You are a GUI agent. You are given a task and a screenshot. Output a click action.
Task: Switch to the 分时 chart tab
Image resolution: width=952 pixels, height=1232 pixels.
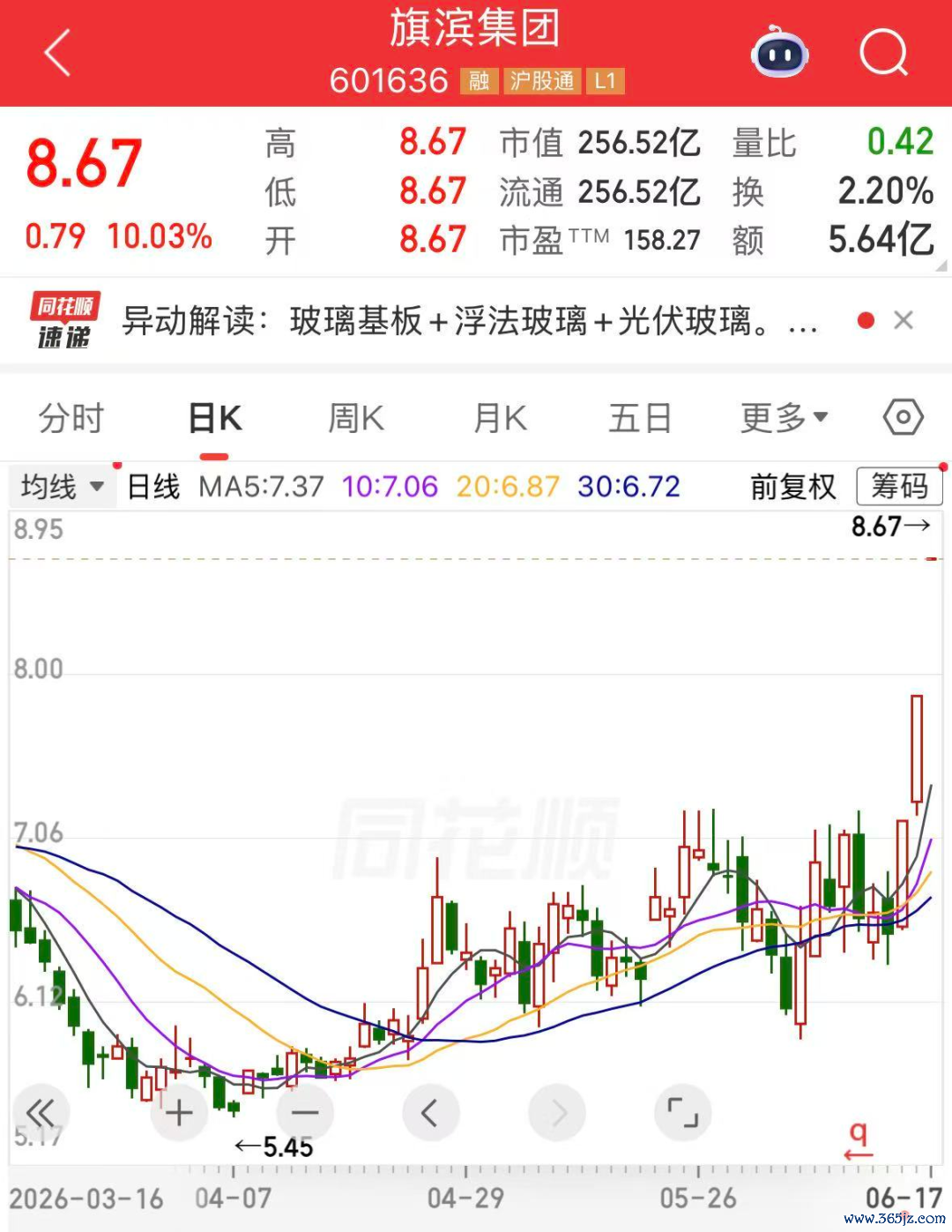coord(71,418)
